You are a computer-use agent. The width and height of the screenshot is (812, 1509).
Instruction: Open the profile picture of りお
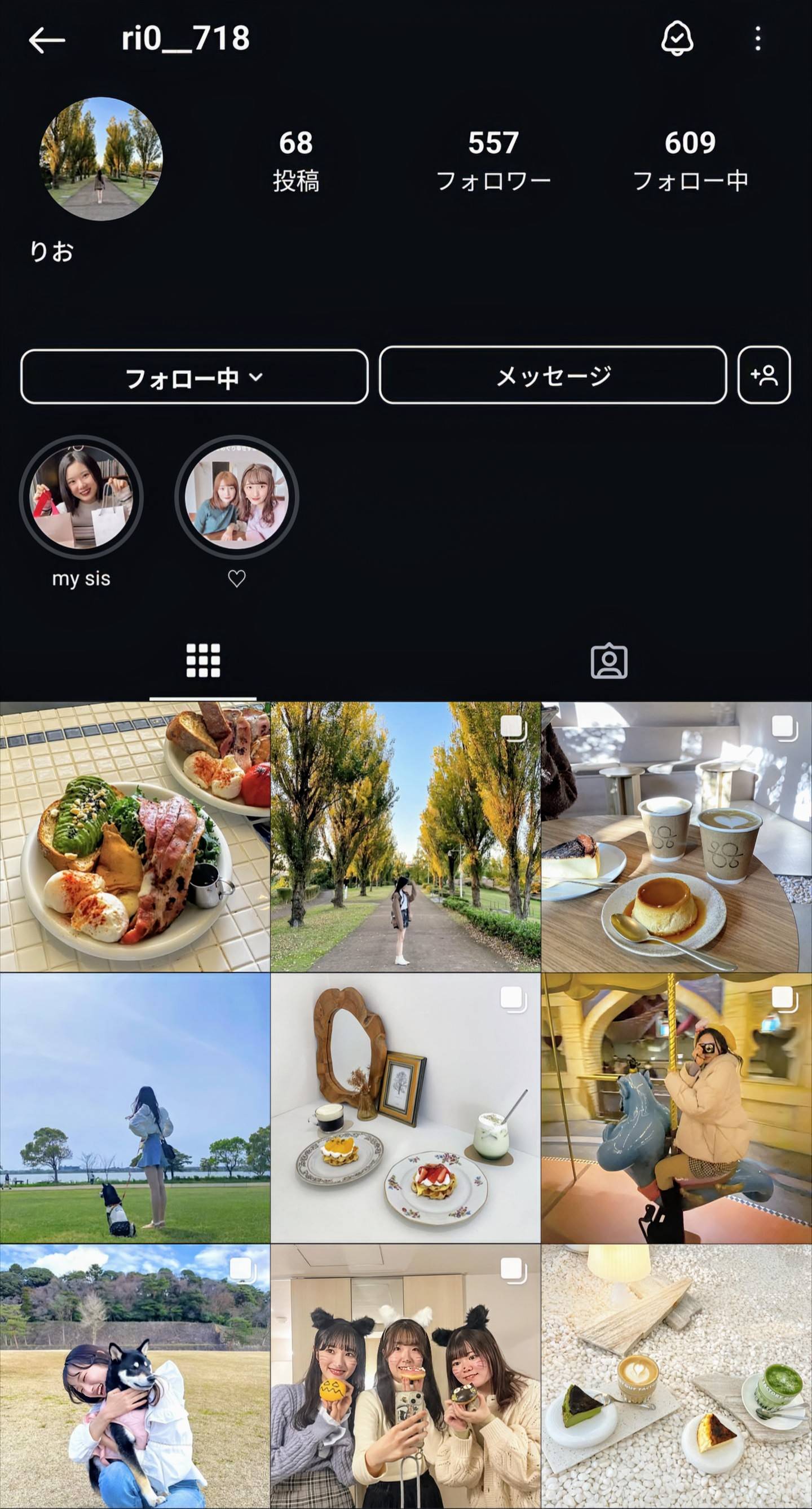coord(101,159)
